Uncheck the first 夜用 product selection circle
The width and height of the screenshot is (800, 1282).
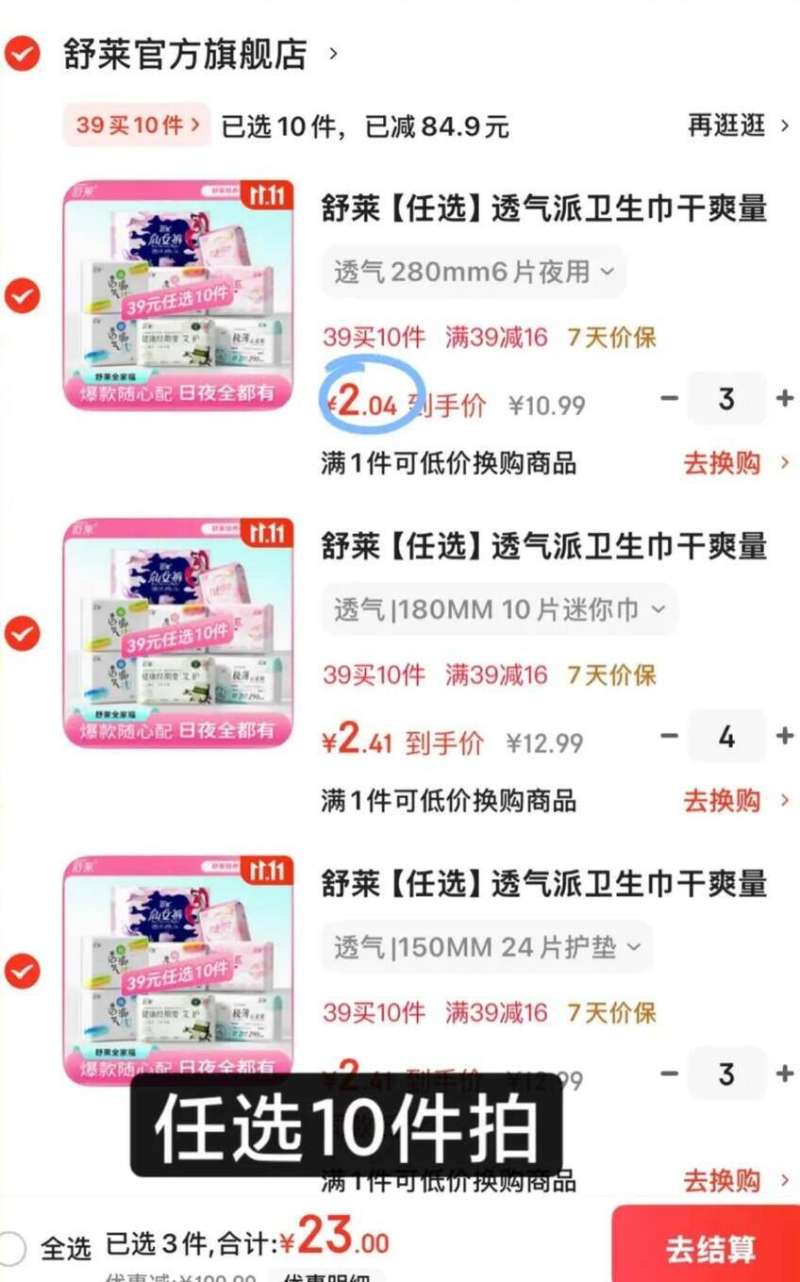20,295
